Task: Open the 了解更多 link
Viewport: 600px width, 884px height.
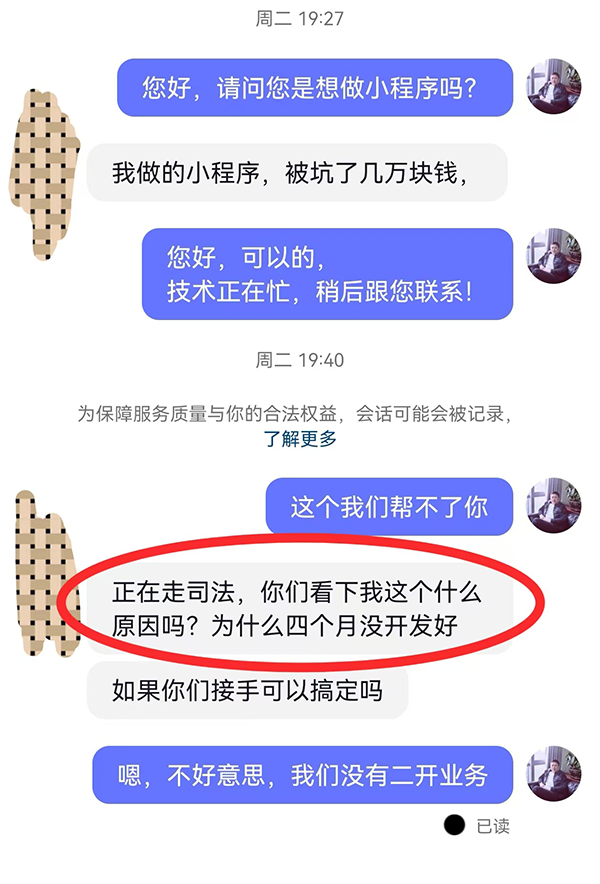Action: (x=300, y=438)
